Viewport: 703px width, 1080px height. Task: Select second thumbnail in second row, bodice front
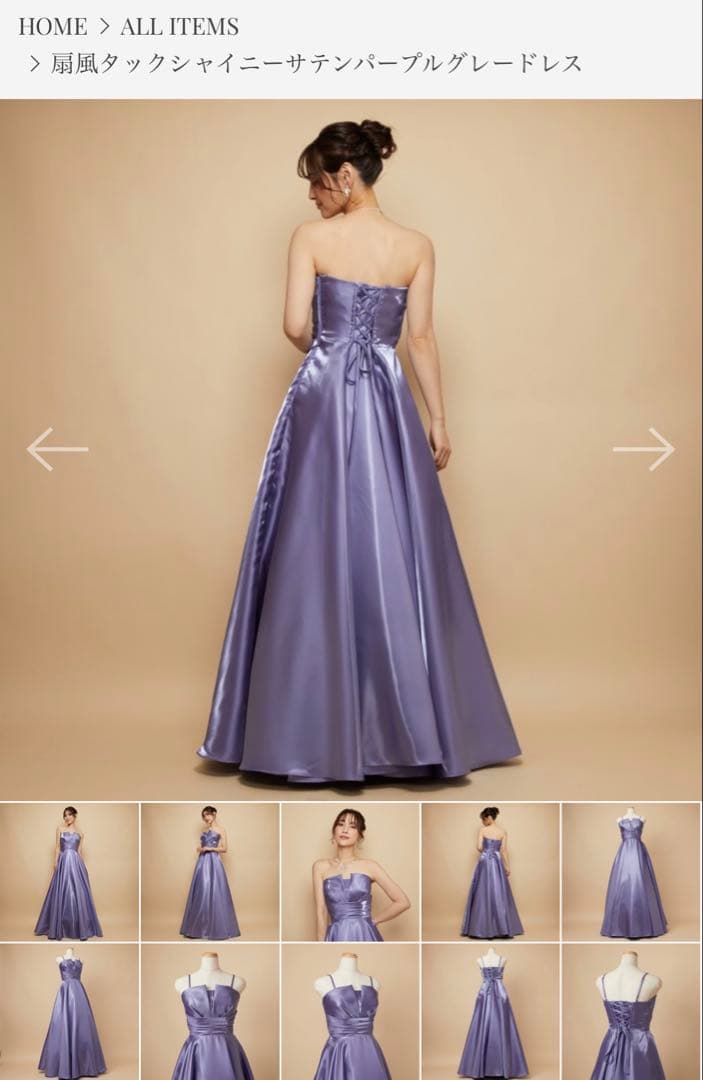click(x=210, y=1012)
